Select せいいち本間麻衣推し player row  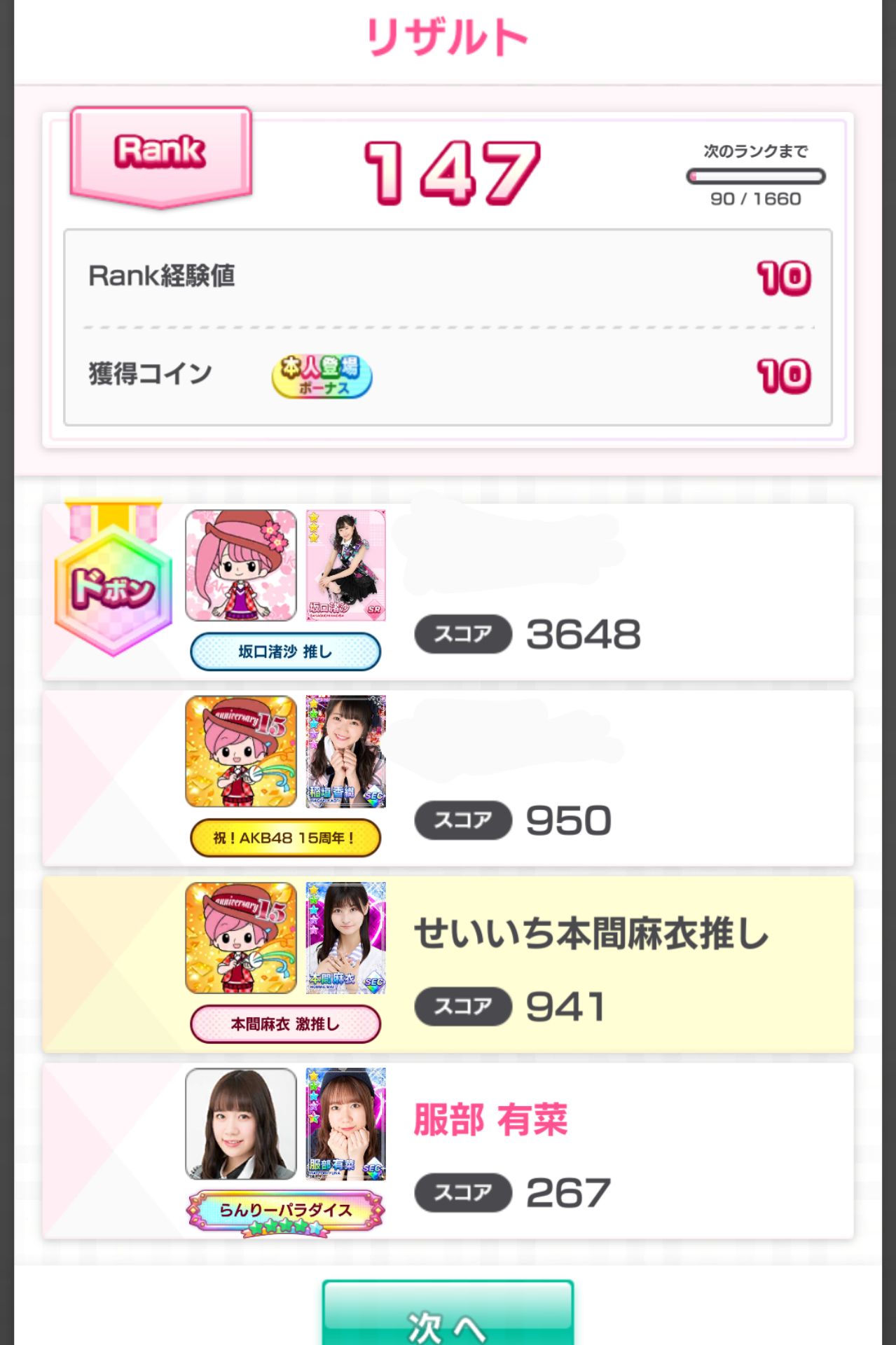[448, 964]
